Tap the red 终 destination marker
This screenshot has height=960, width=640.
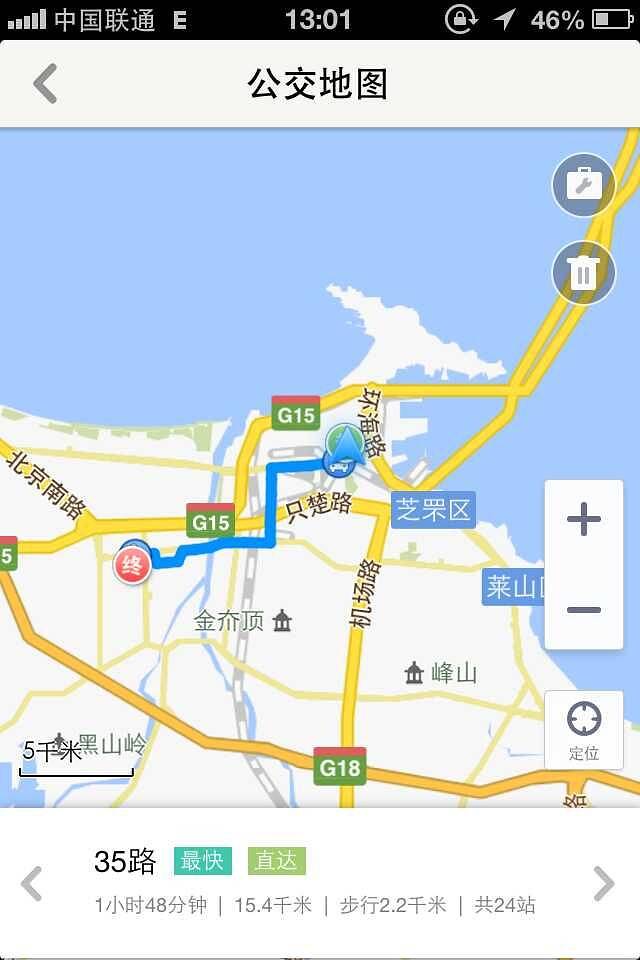click(131, 567)
